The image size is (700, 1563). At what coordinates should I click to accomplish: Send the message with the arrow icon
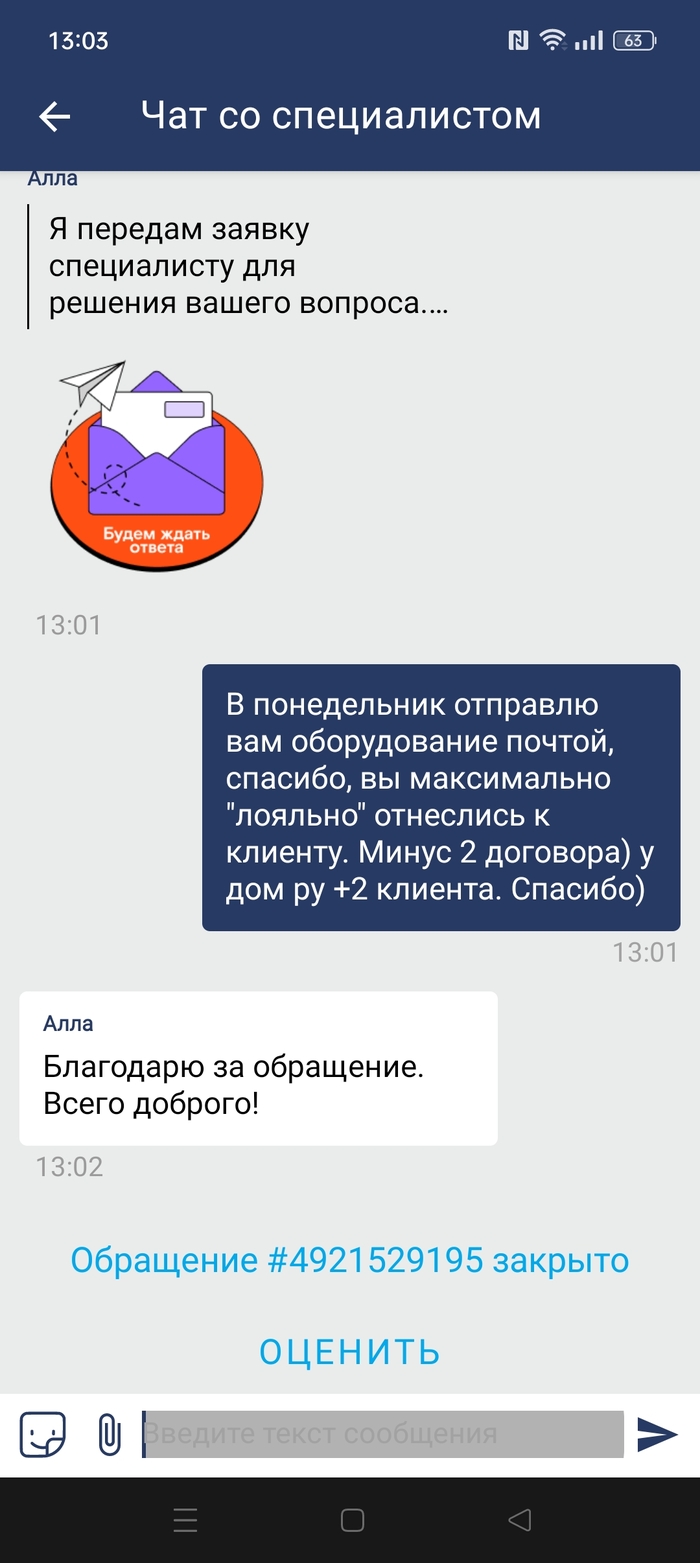click(x=657, y=1435)
